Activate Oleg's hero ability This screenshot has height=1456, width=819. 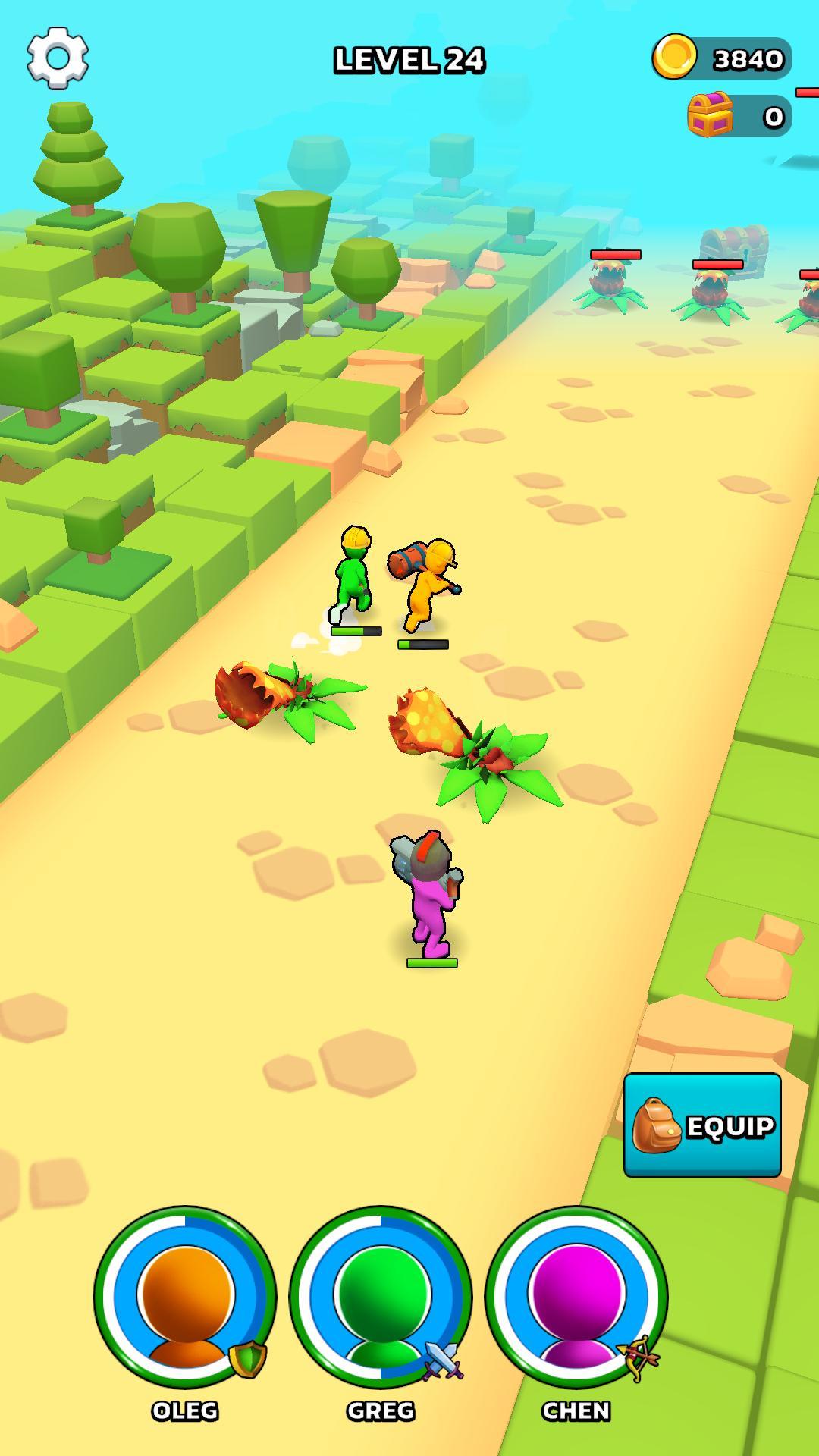pyautogui.click(x=185, y=1297)
